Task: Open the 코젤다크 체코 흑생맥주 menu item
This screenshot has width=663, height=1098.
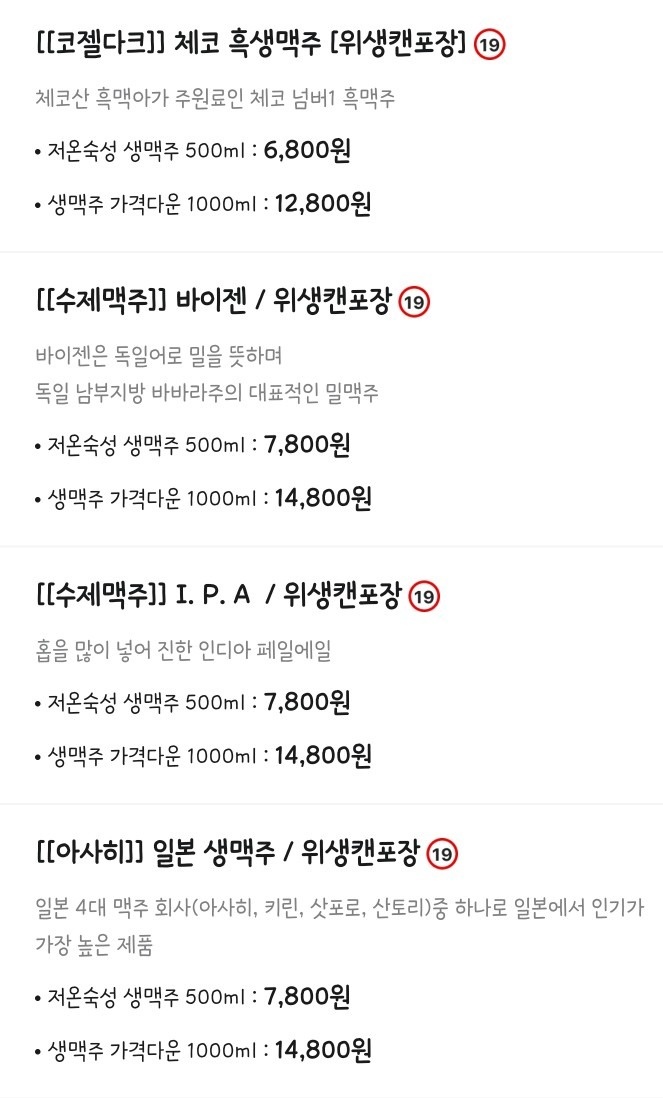Action: 252,45
